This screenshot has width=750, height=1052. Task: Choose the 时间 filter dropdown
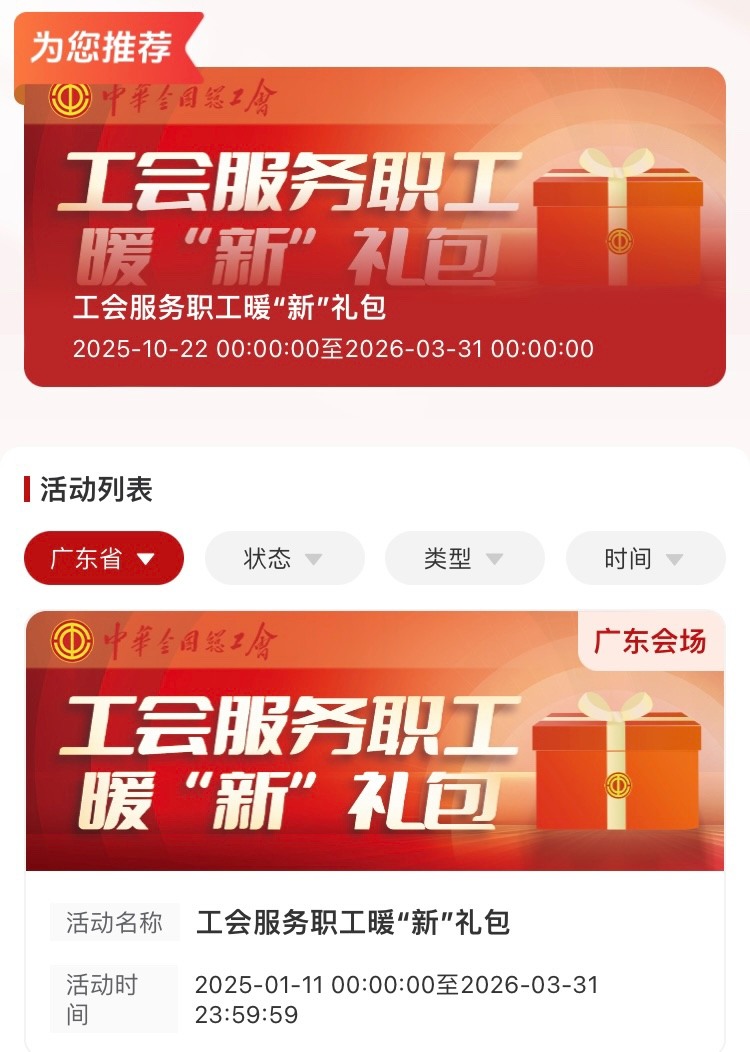click(645, 558)
